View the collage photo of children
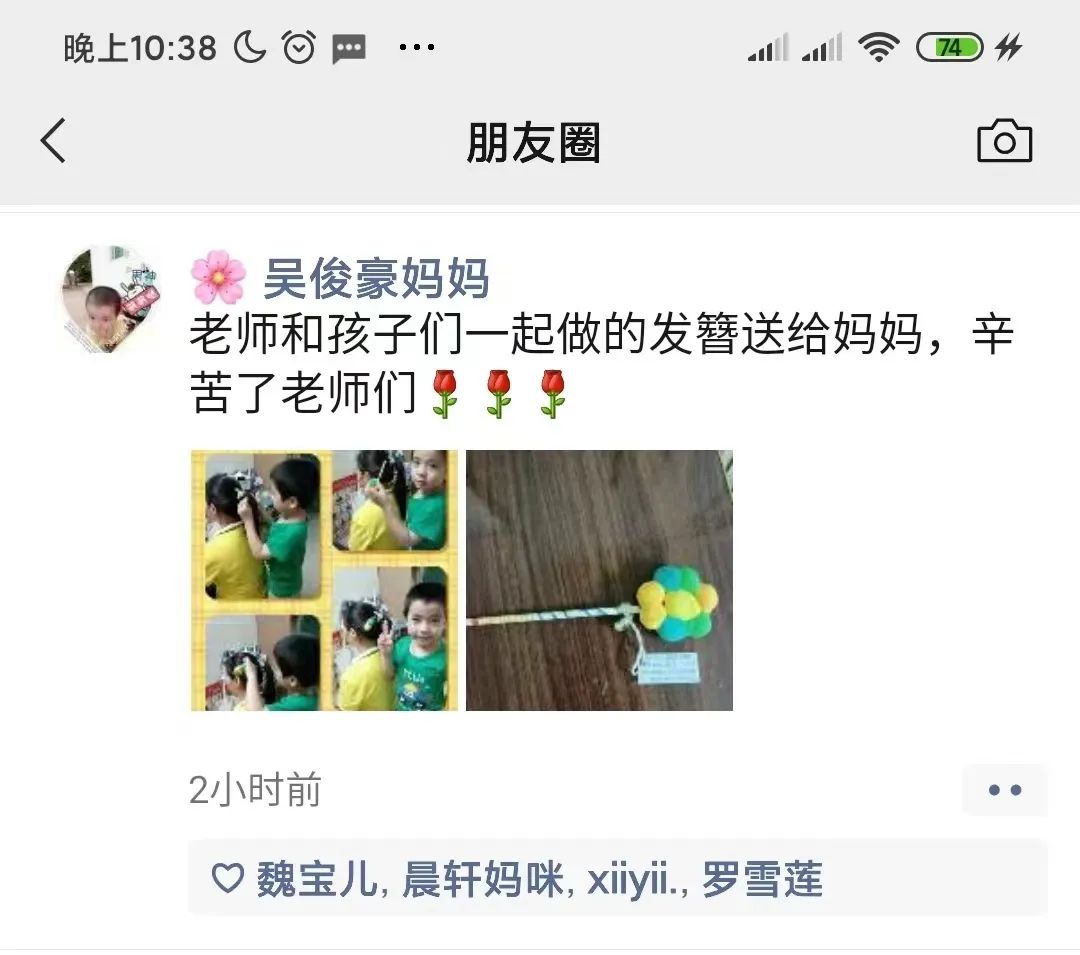This screenshot has width=1080, height=955. [x=324, y=580]
